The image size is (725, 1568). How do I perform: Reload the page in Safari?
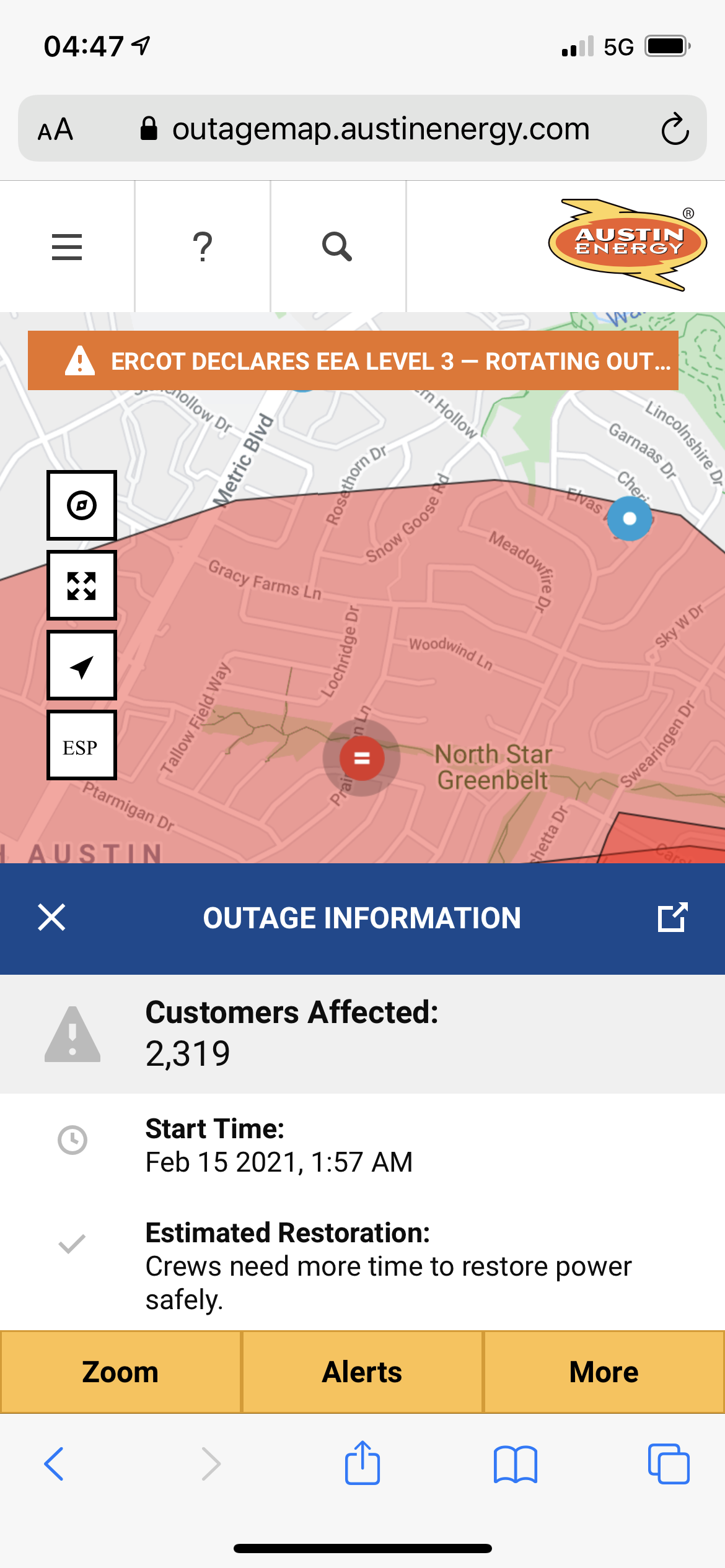pos(674,129)
